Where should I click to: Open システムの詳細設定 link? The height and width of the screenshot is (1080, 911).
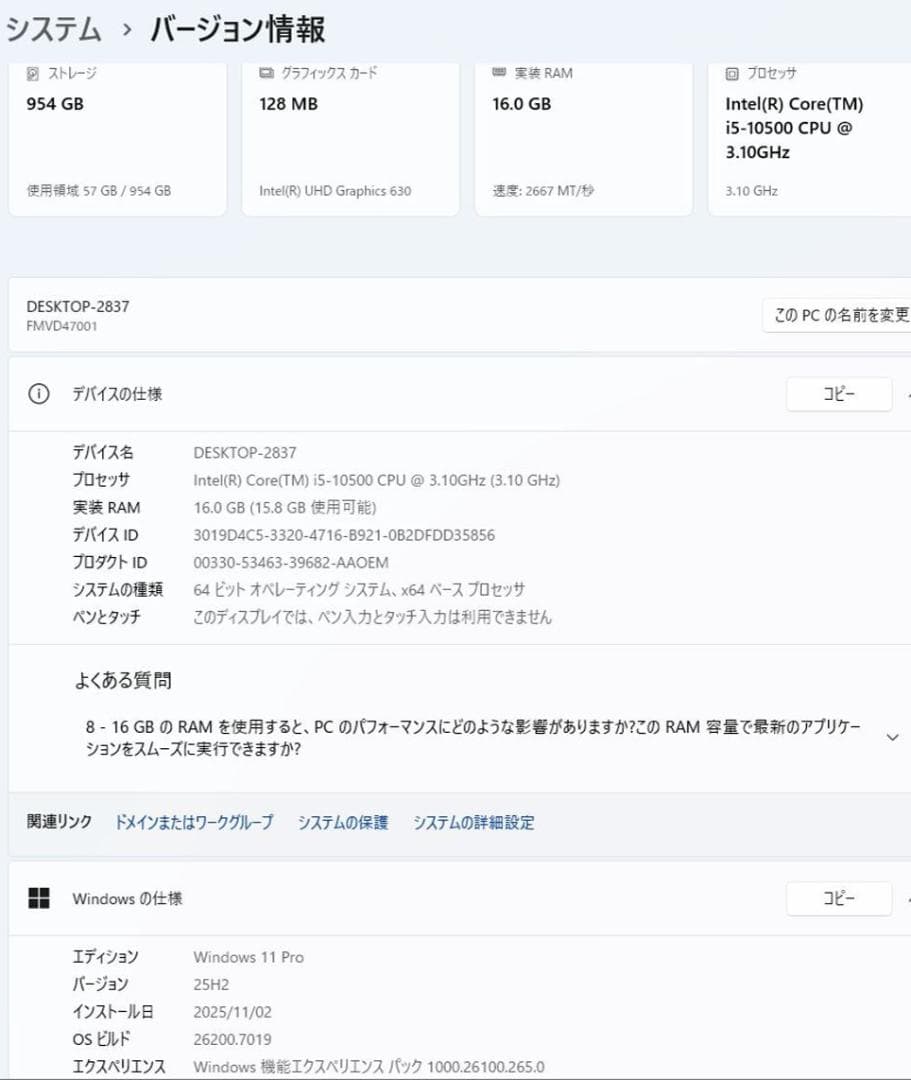[474, 823]
